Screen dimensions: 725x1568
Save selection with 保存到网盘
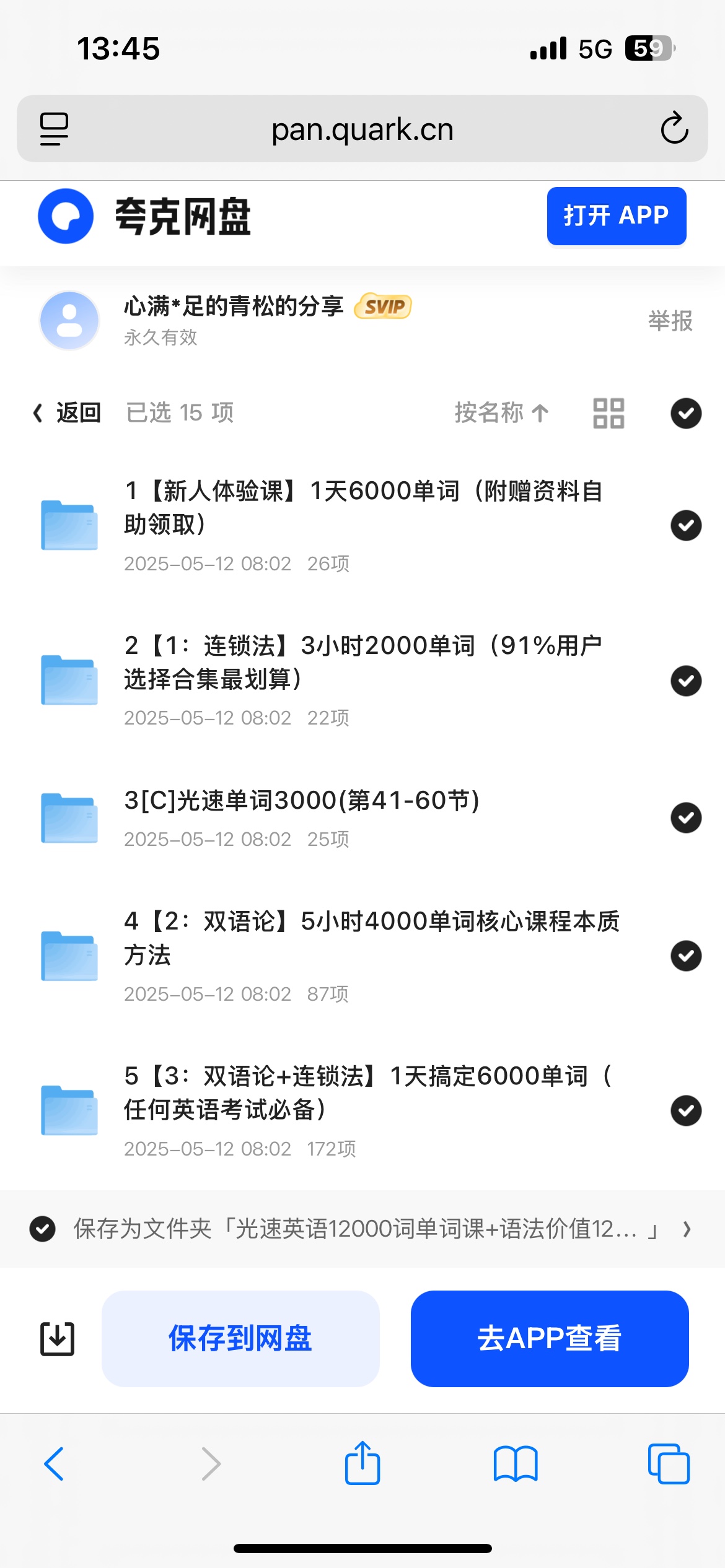click(x=240, y=1339)
